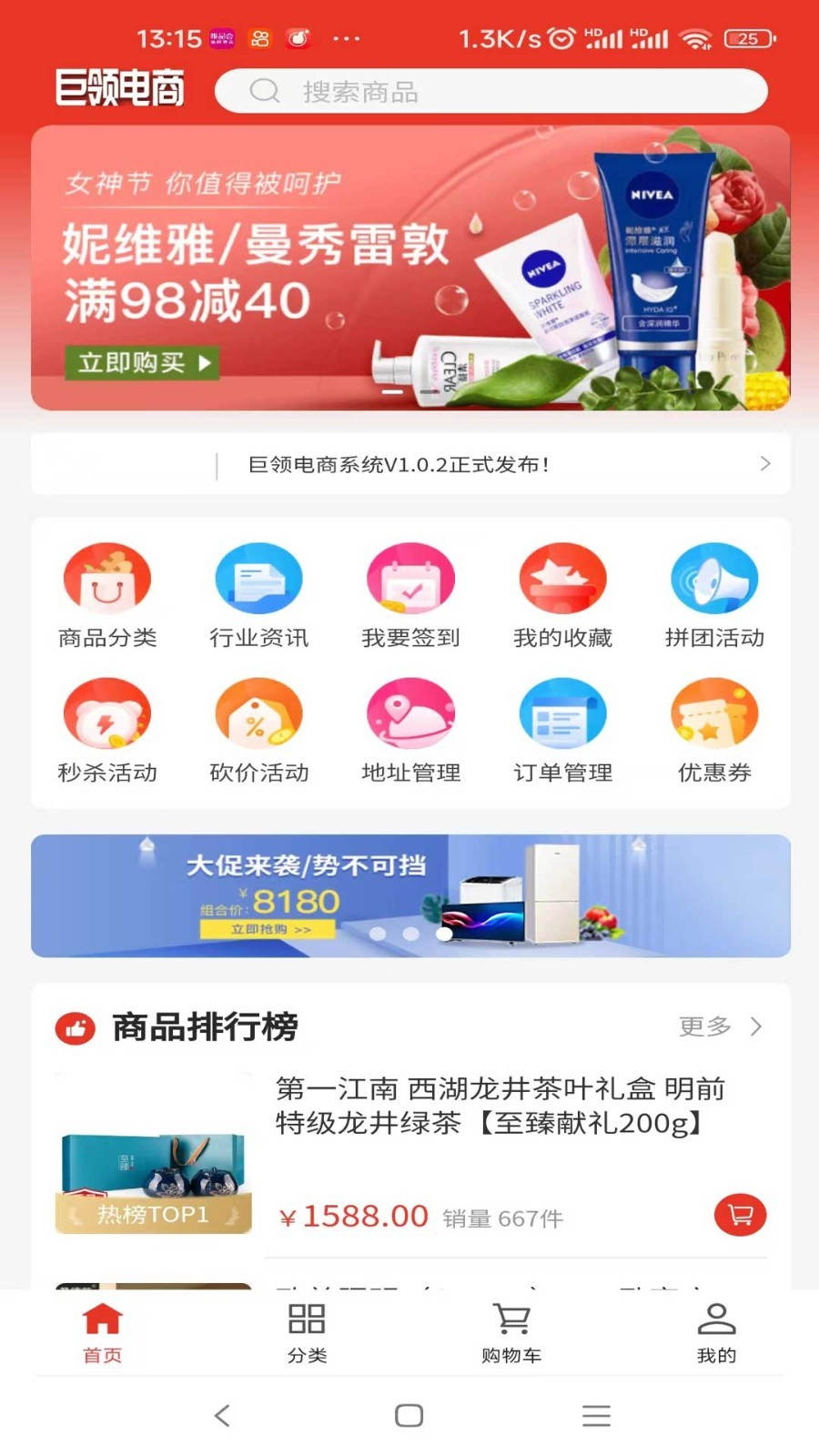
Task: Switch to the 购物车 tab
Action: (x=511, y=1332)
